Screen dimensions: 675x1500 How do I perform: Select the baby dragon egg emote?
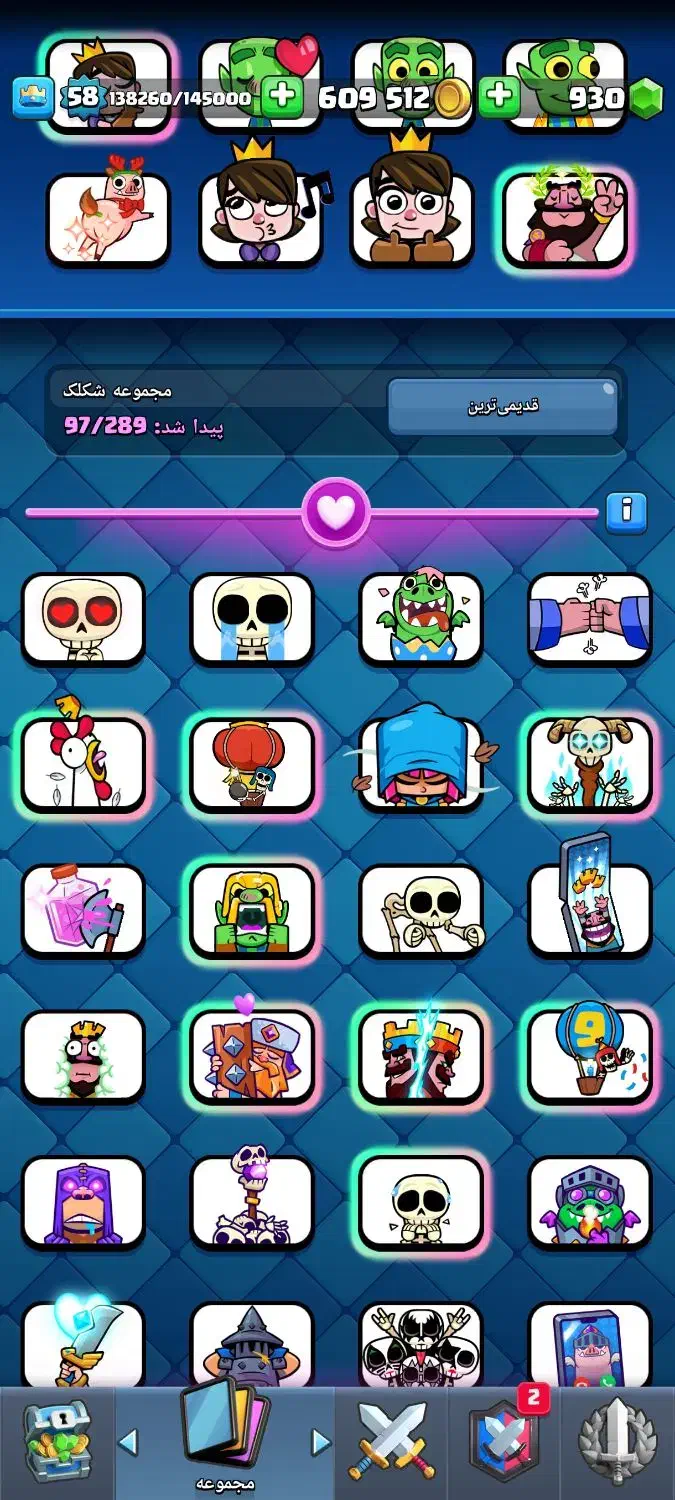pos(421,618)
